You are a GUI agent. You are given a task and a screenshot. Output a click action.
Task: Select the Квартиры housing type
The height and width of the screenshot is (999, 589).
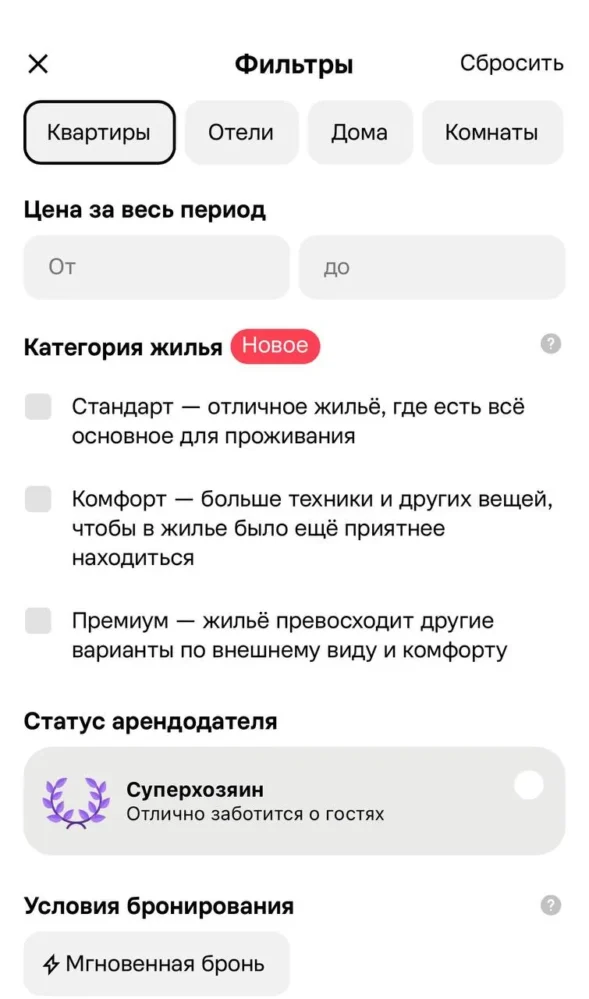pos(99,133)
